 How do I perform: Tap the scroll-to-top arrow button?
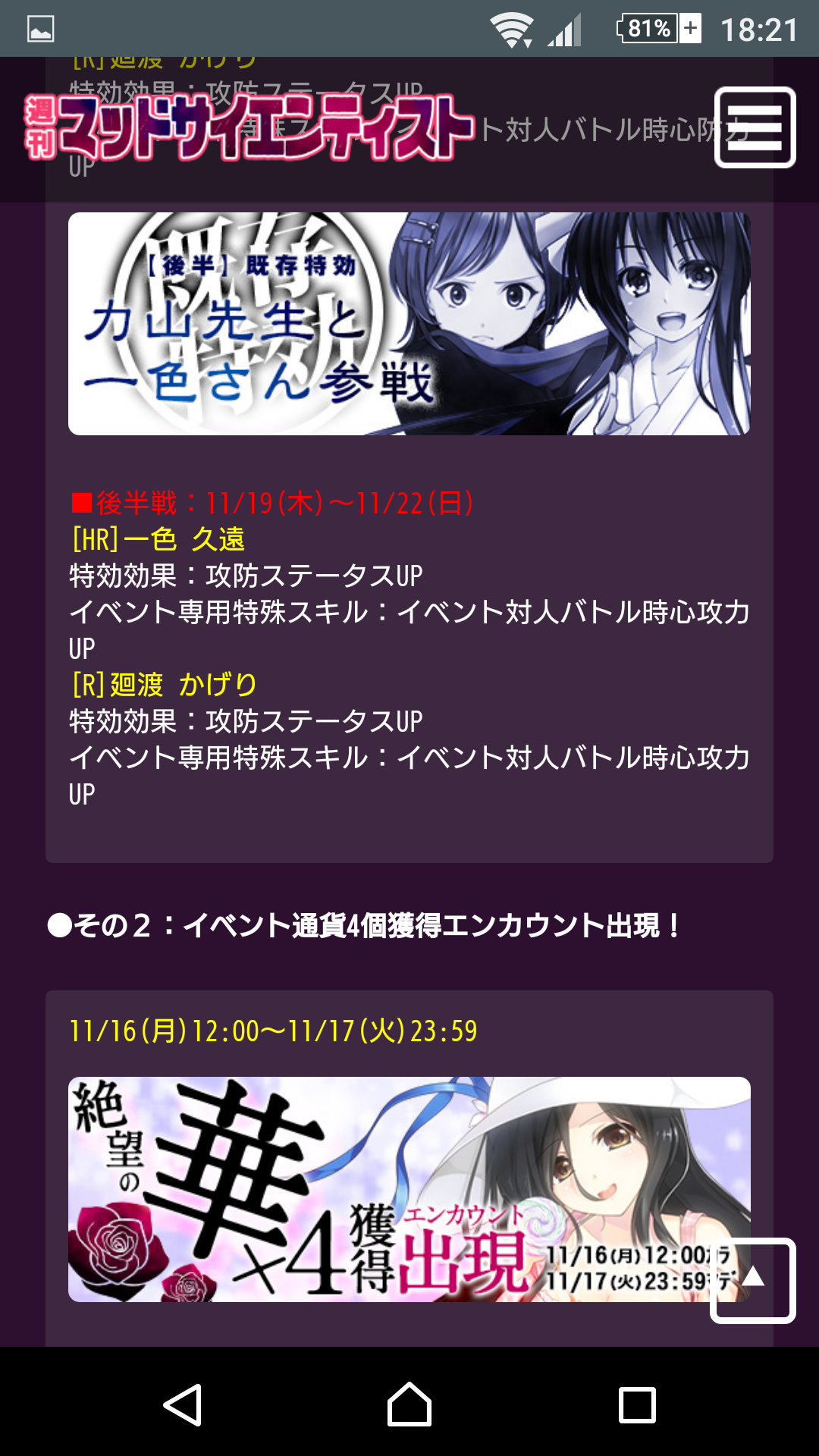(x=752, y=1280)
